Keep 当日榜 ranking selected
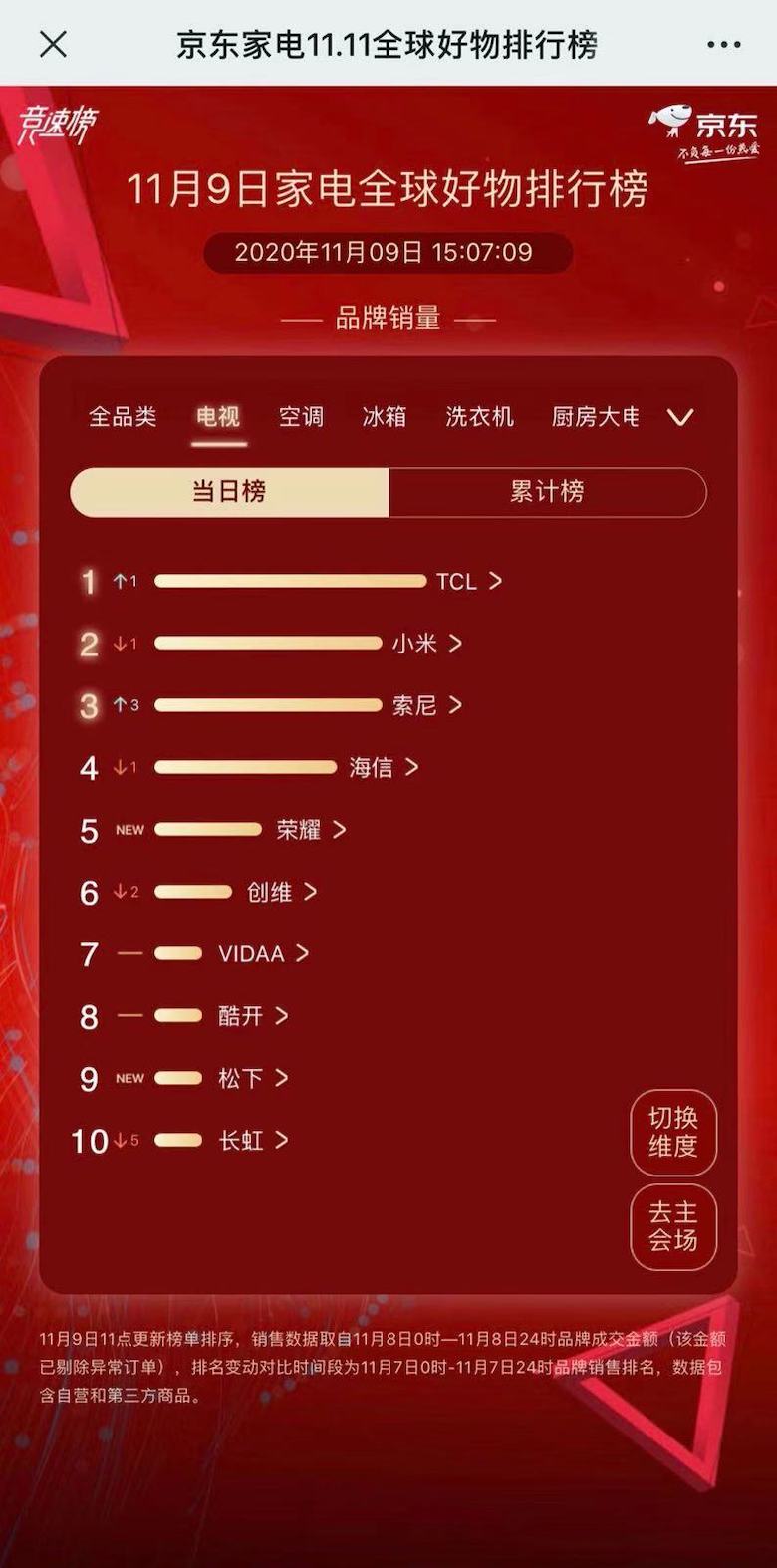 coord(227,492)
